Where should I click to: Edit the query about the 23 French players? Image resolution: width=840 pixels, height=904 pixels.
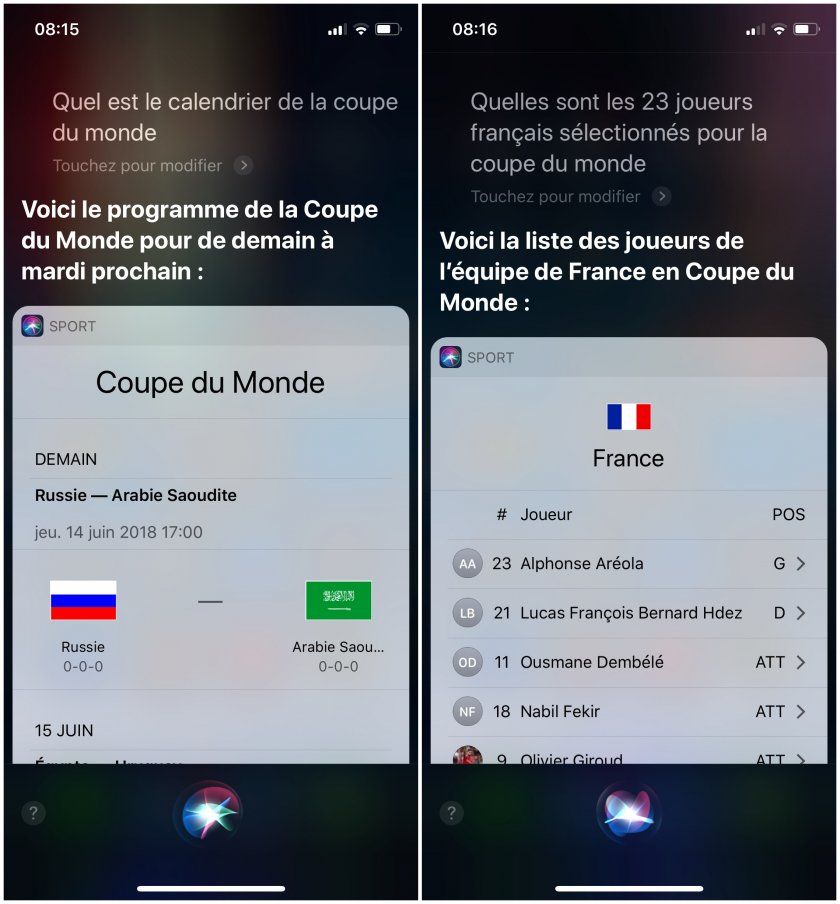[569, 197]
